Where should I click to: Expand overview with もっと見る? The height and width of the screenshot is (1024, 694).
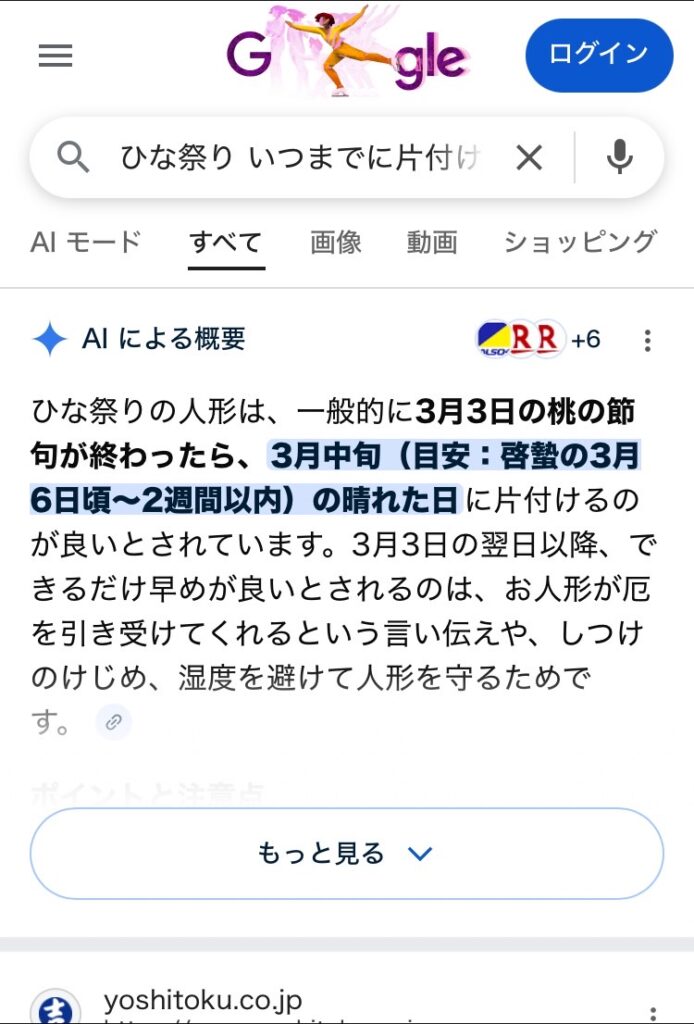[346, 853]
